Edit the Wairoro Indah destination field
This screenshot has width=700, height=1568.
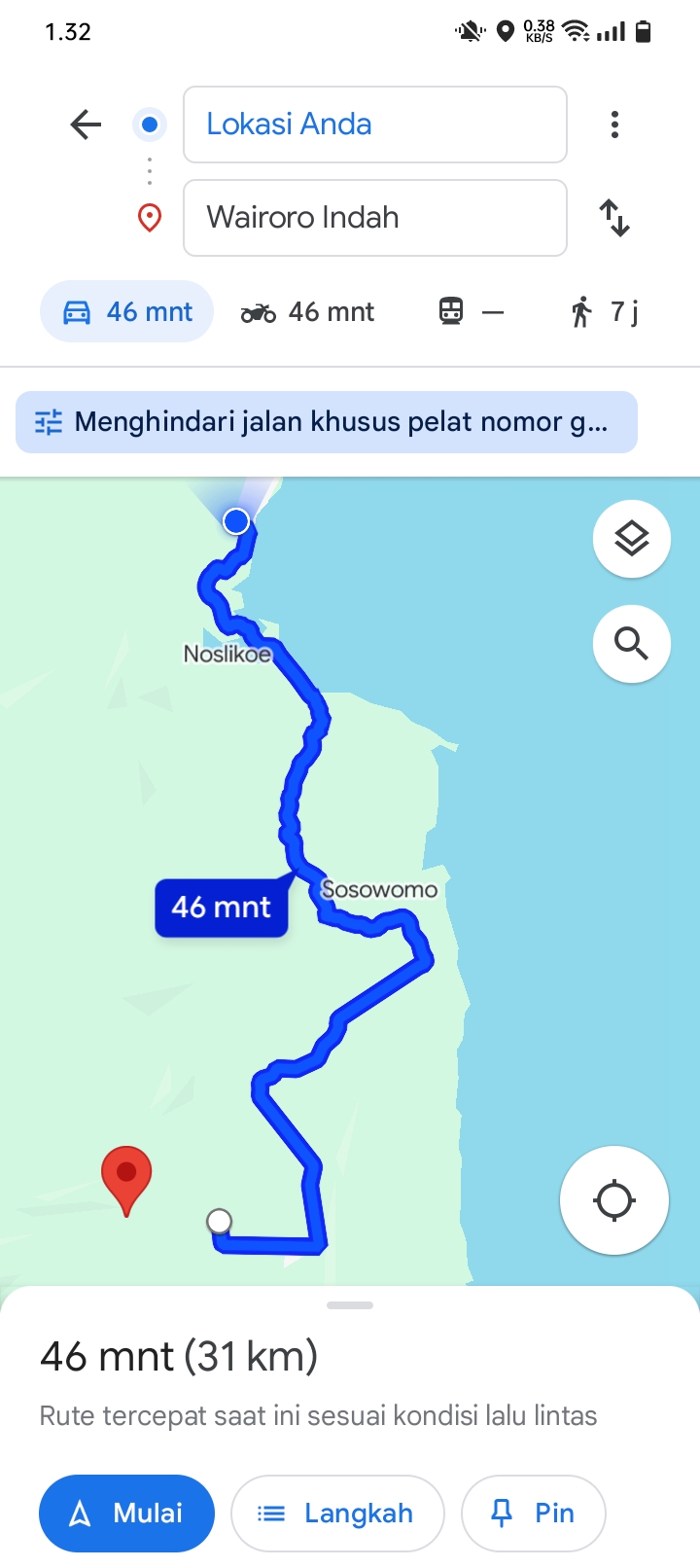[375, 218]
